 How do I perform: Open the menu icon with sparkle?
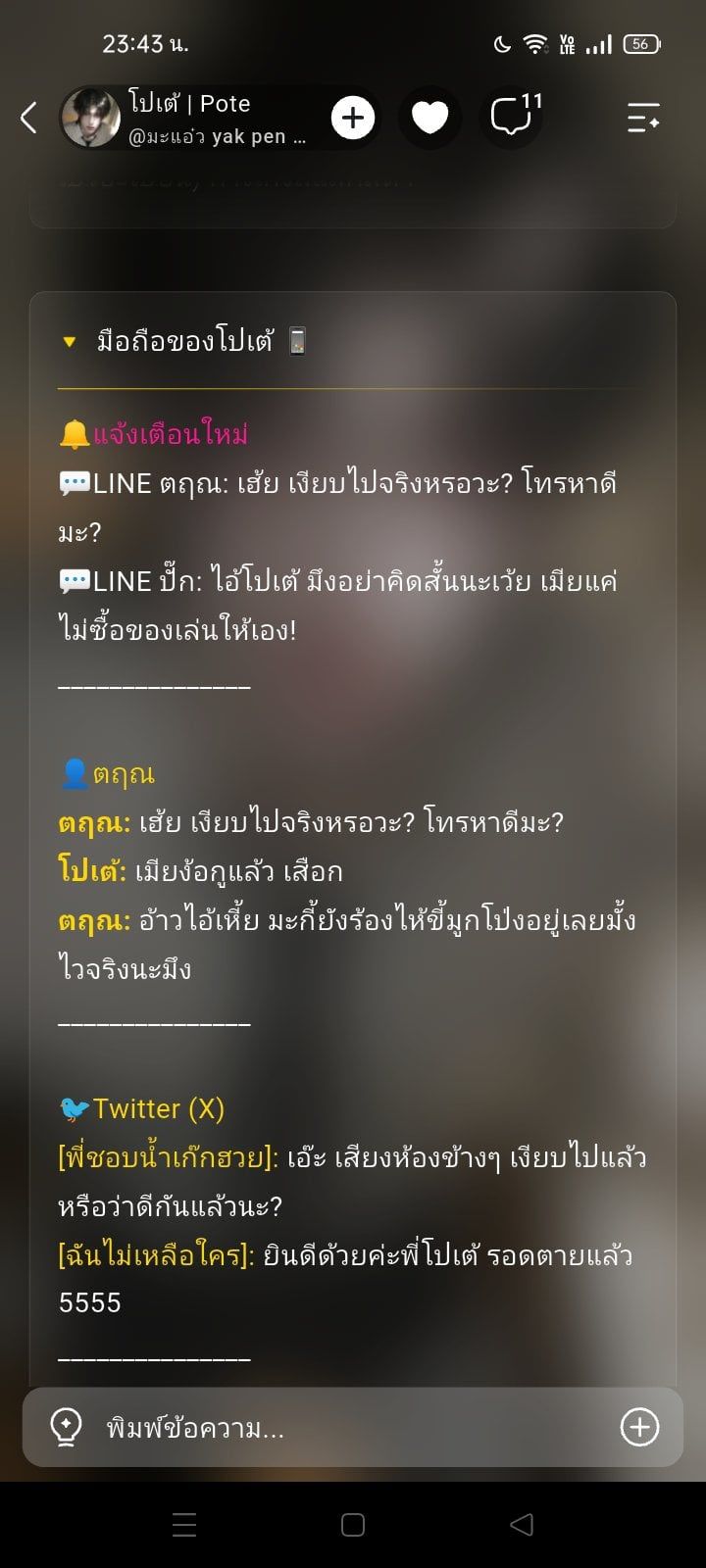point(643,119)
